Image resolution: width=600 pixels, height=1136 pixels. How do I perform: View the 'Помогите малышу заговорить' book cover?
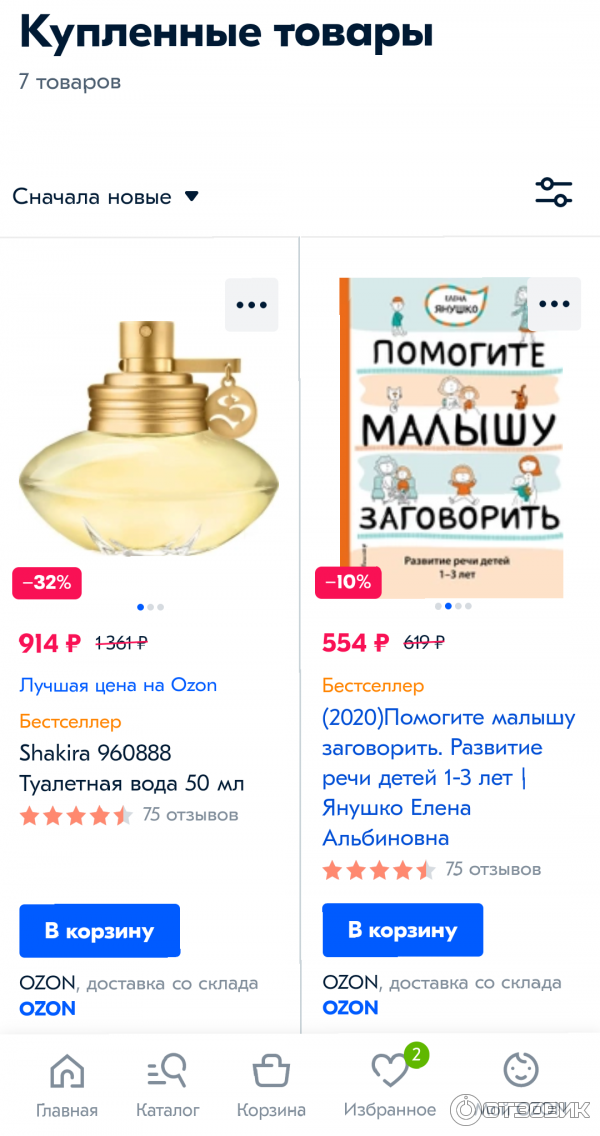pos(450,440)
